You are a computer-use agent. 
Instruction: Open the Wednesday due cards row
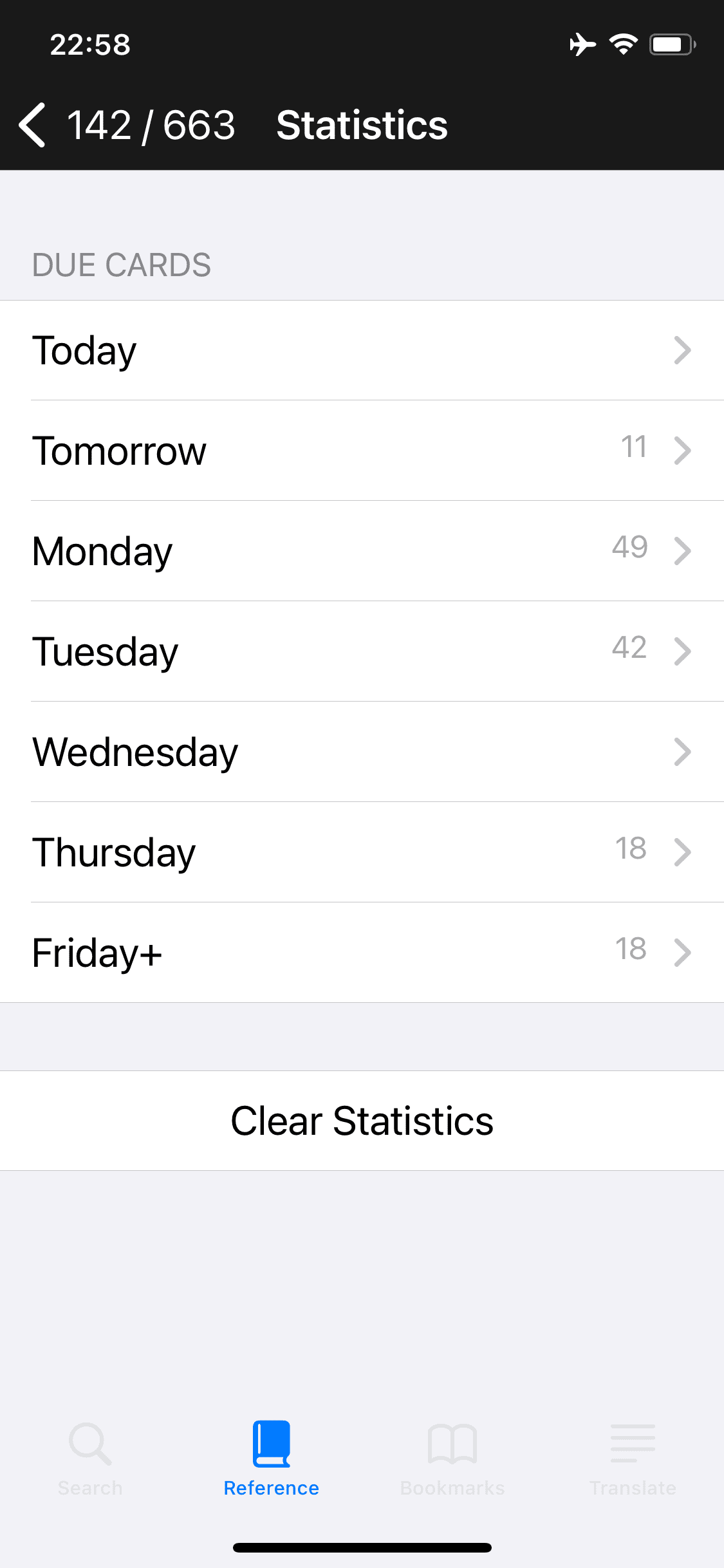pos(362,752)
